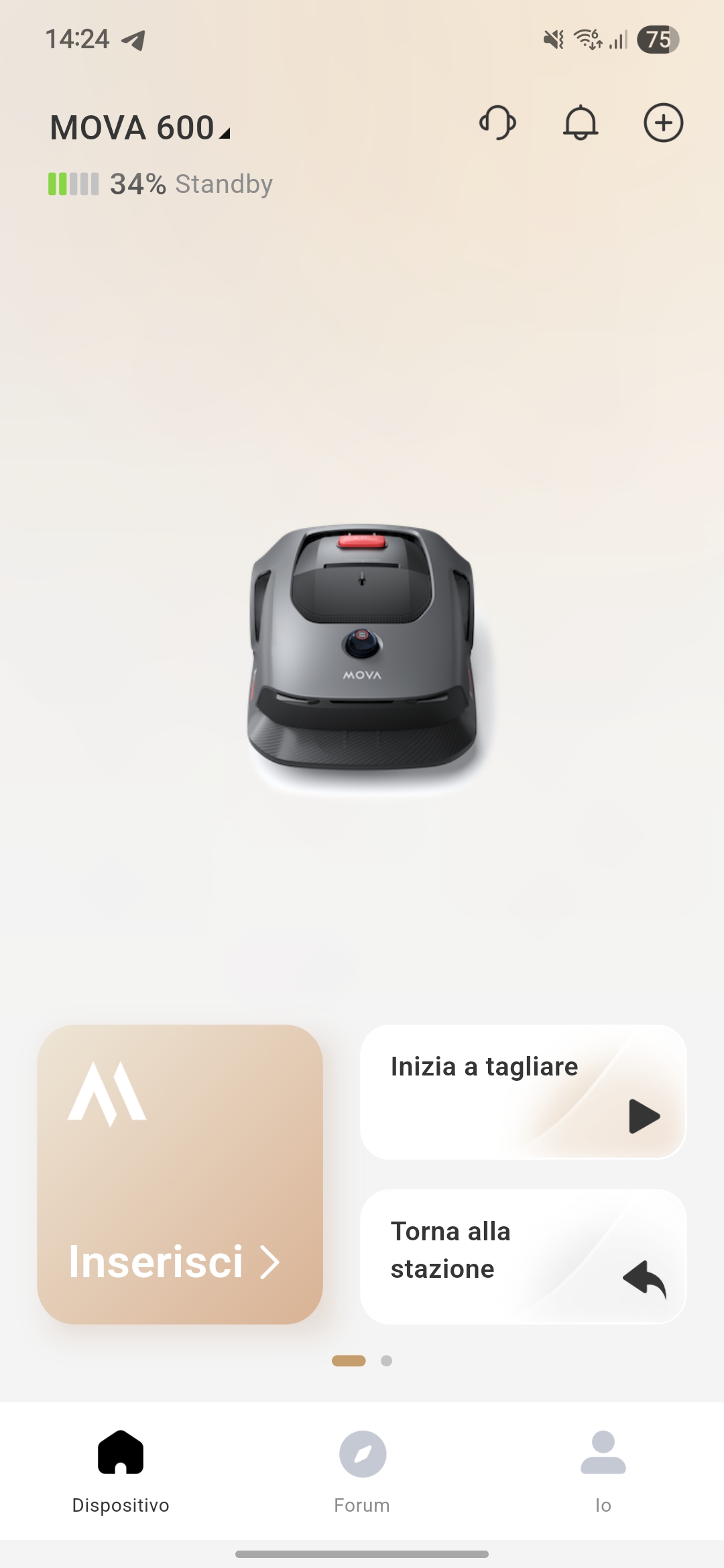Send mower back via Torna alla stazione
724x1568 pixels.
523,1256
